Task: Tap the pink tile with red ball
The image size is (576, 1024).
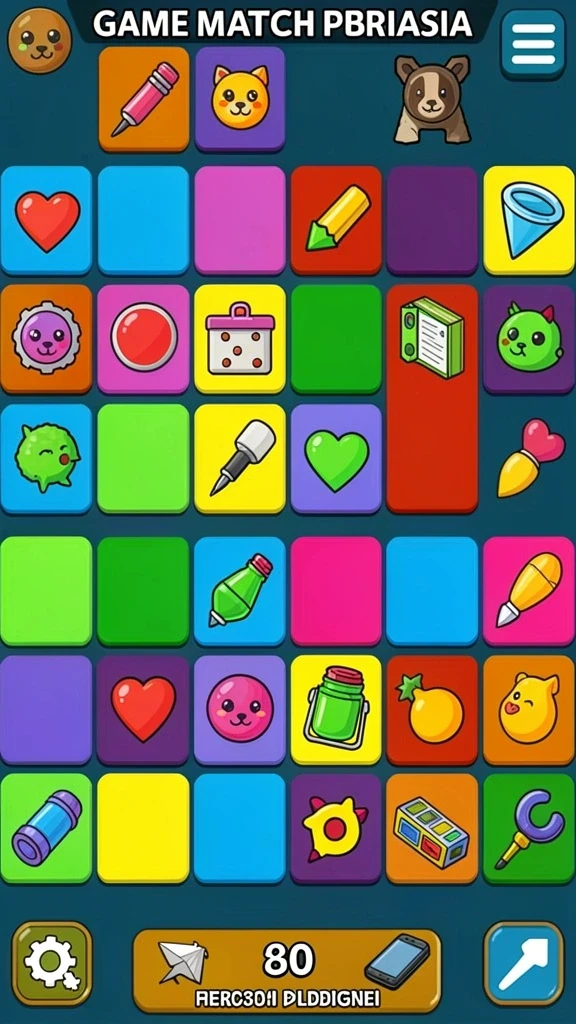Action: (x=143, y=339)
